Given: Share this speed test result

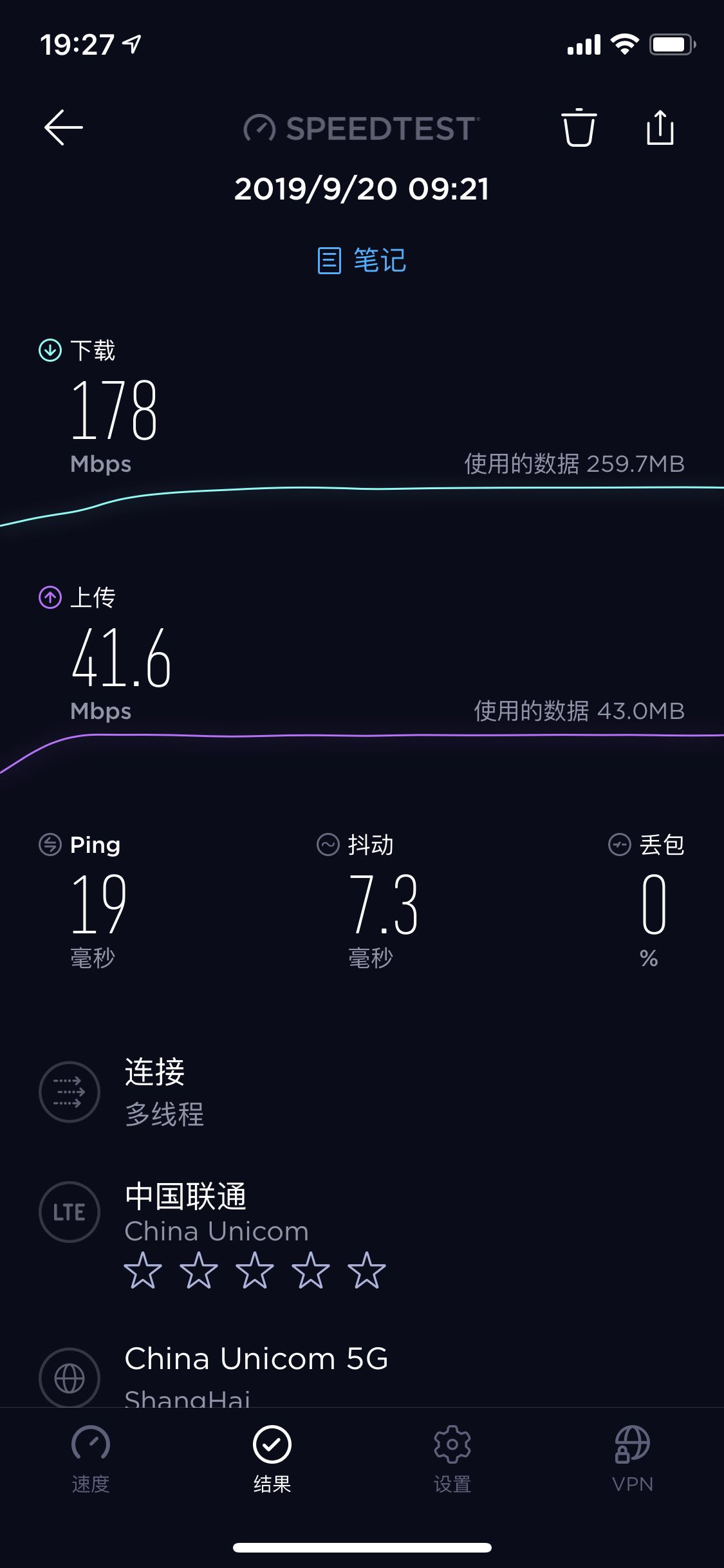Looking at the screenshot, I should pyautogui.click(x=660, y=127).
